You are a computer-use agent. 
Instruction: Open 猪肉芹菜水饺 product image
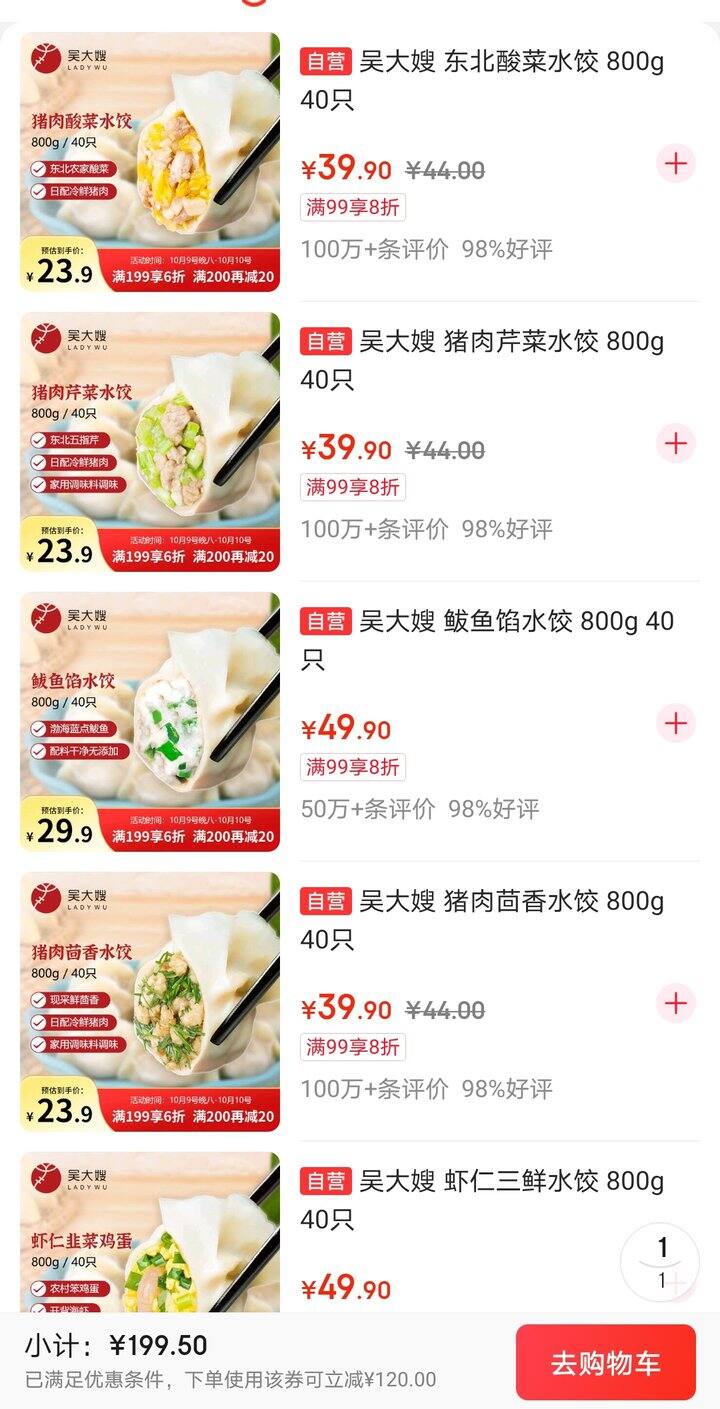150,442
